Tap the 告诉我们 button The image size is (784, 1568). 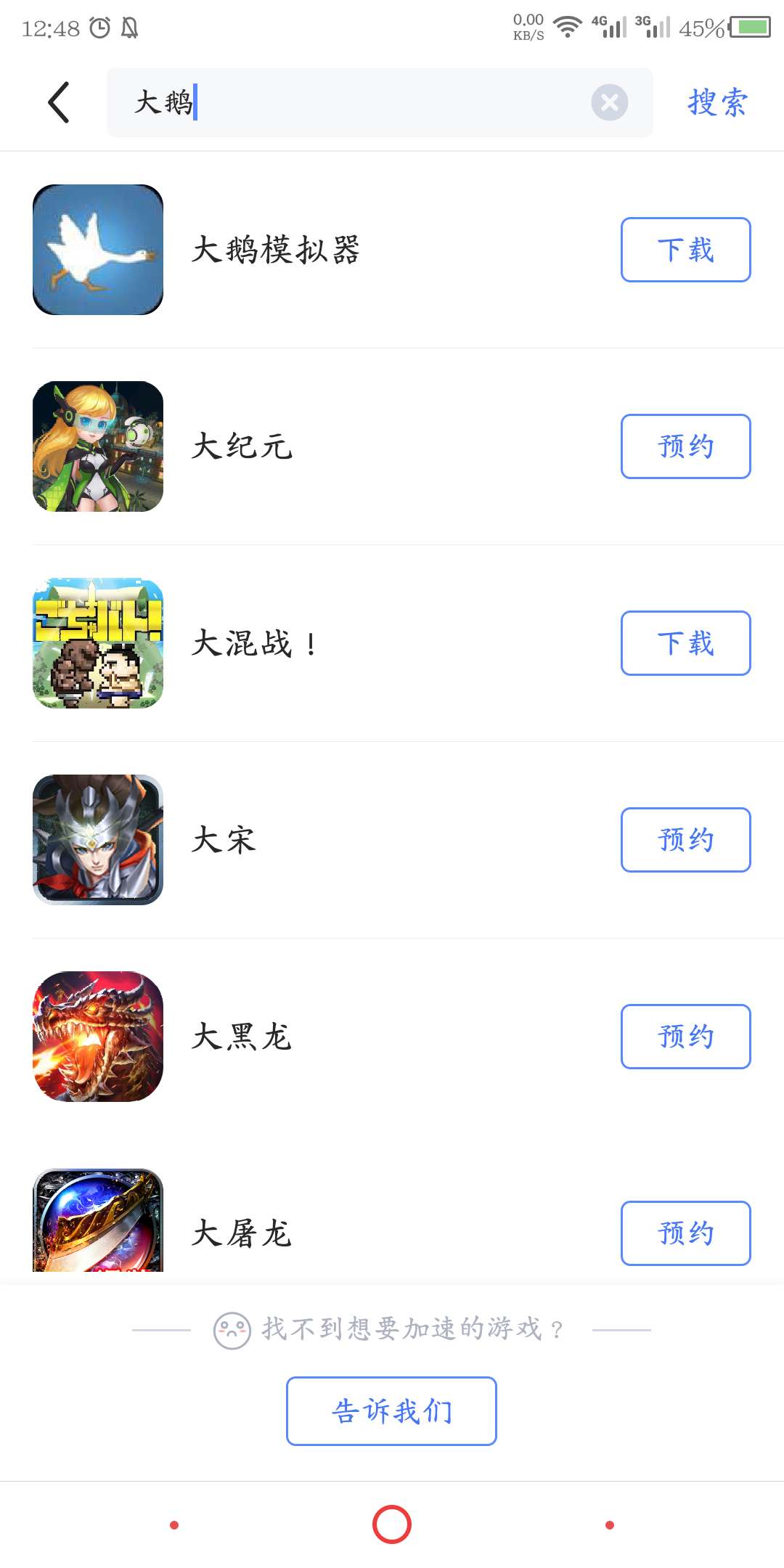tap(391, 1411)
